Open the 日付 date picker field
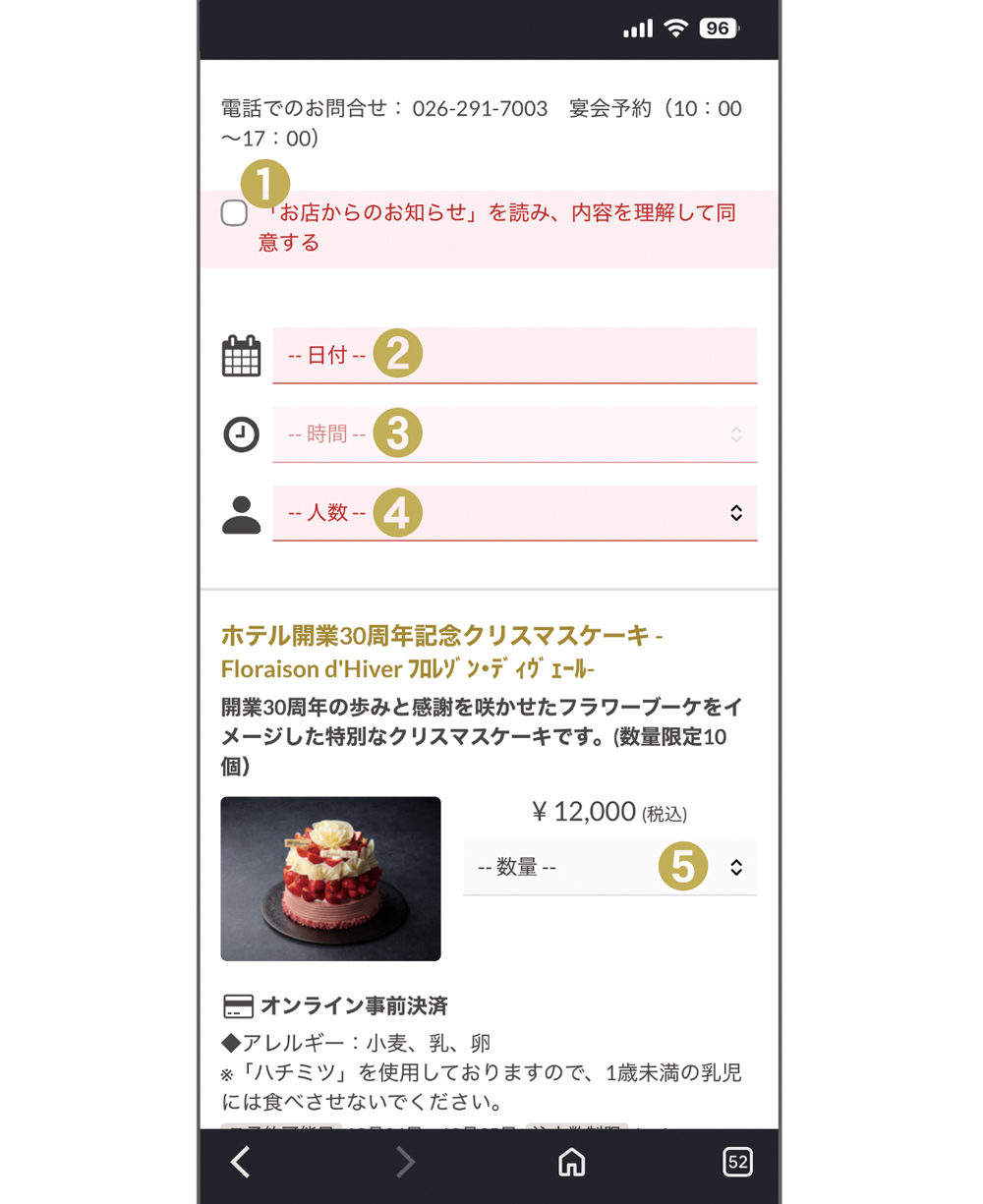 click(x=514, y=355)
